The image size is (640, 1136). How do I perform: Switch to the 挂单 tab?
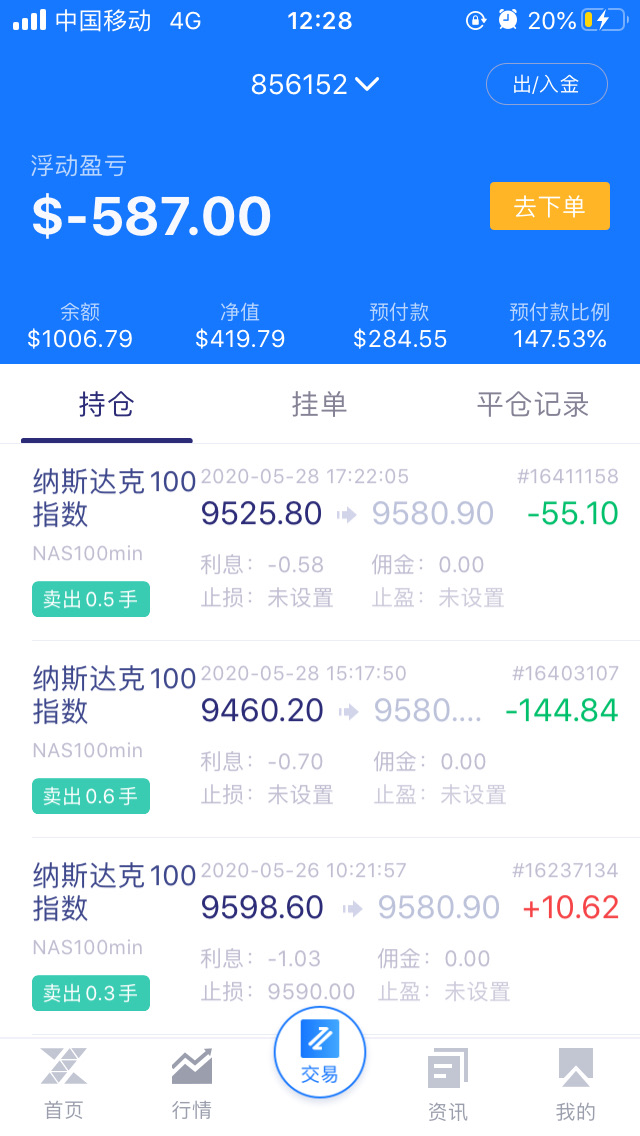point(319,404)
